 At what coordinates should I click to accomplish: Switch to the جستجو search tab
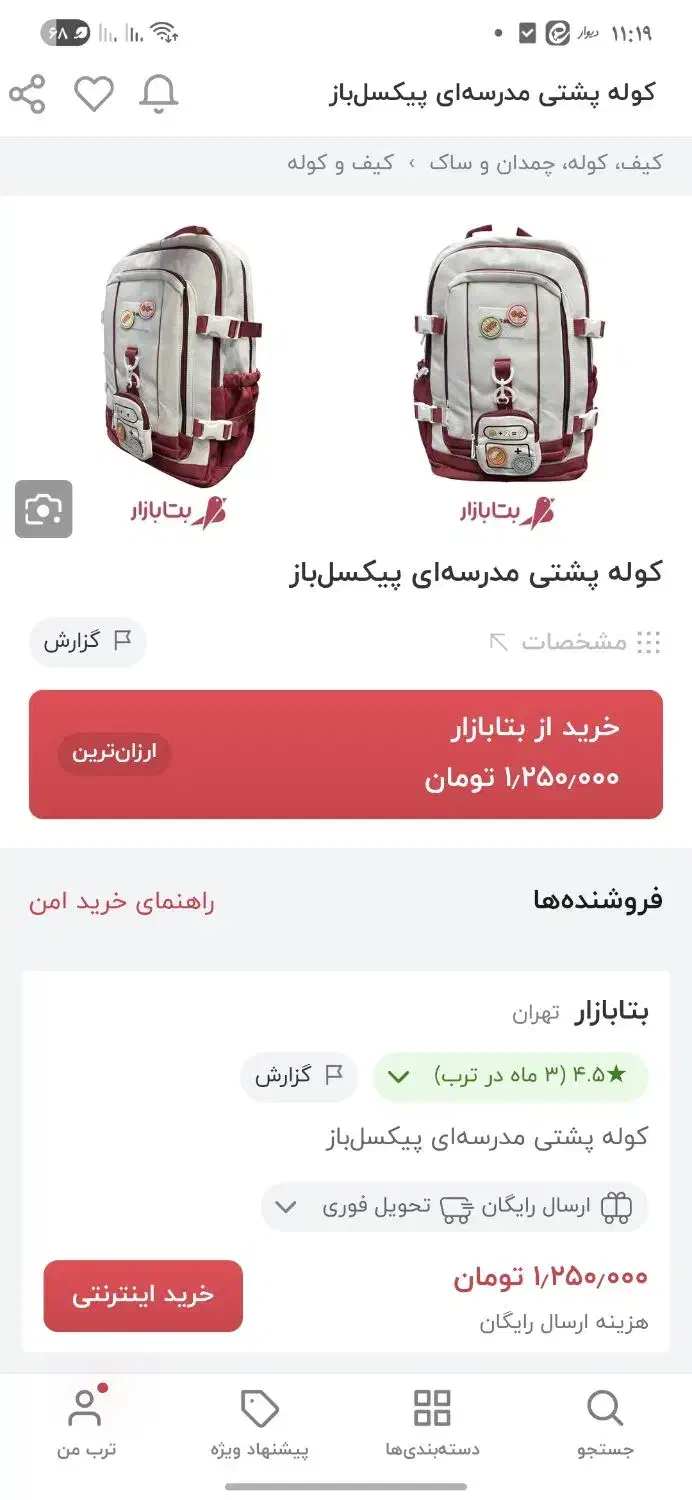click(605, 1423)
